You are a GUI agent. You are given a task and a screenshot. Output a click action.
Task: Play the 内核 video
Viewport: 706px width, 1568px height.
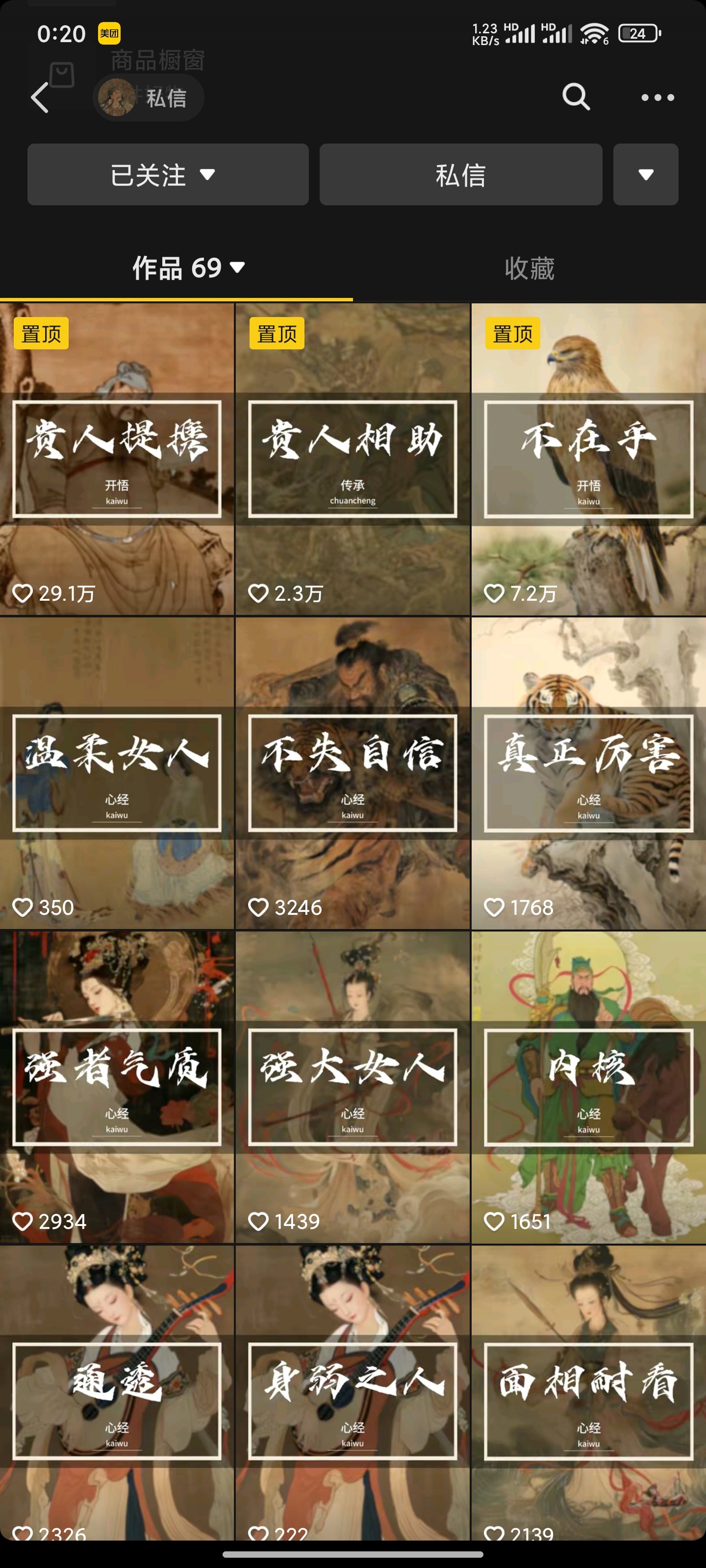point(588,1087)
